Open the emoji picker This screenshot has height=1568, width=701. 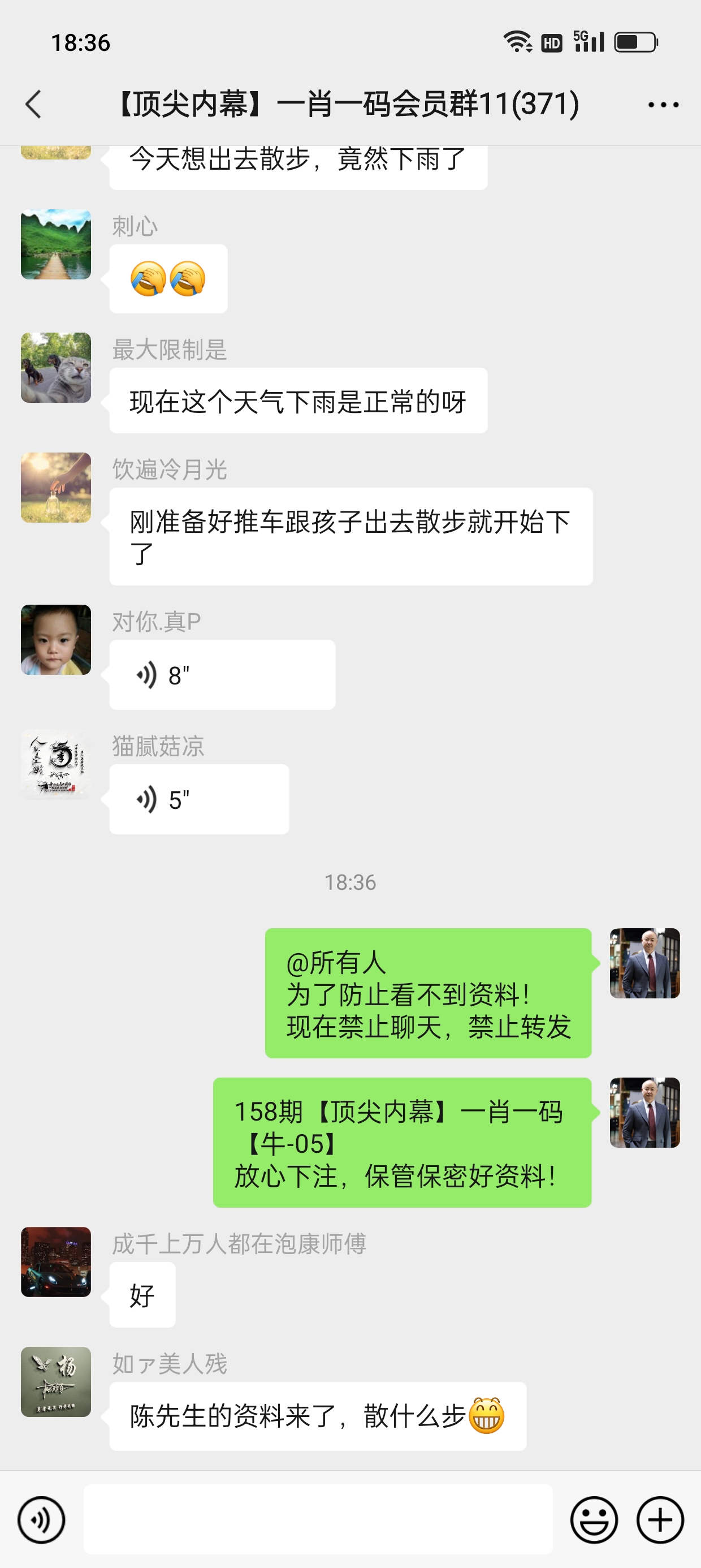[593, 1520]
